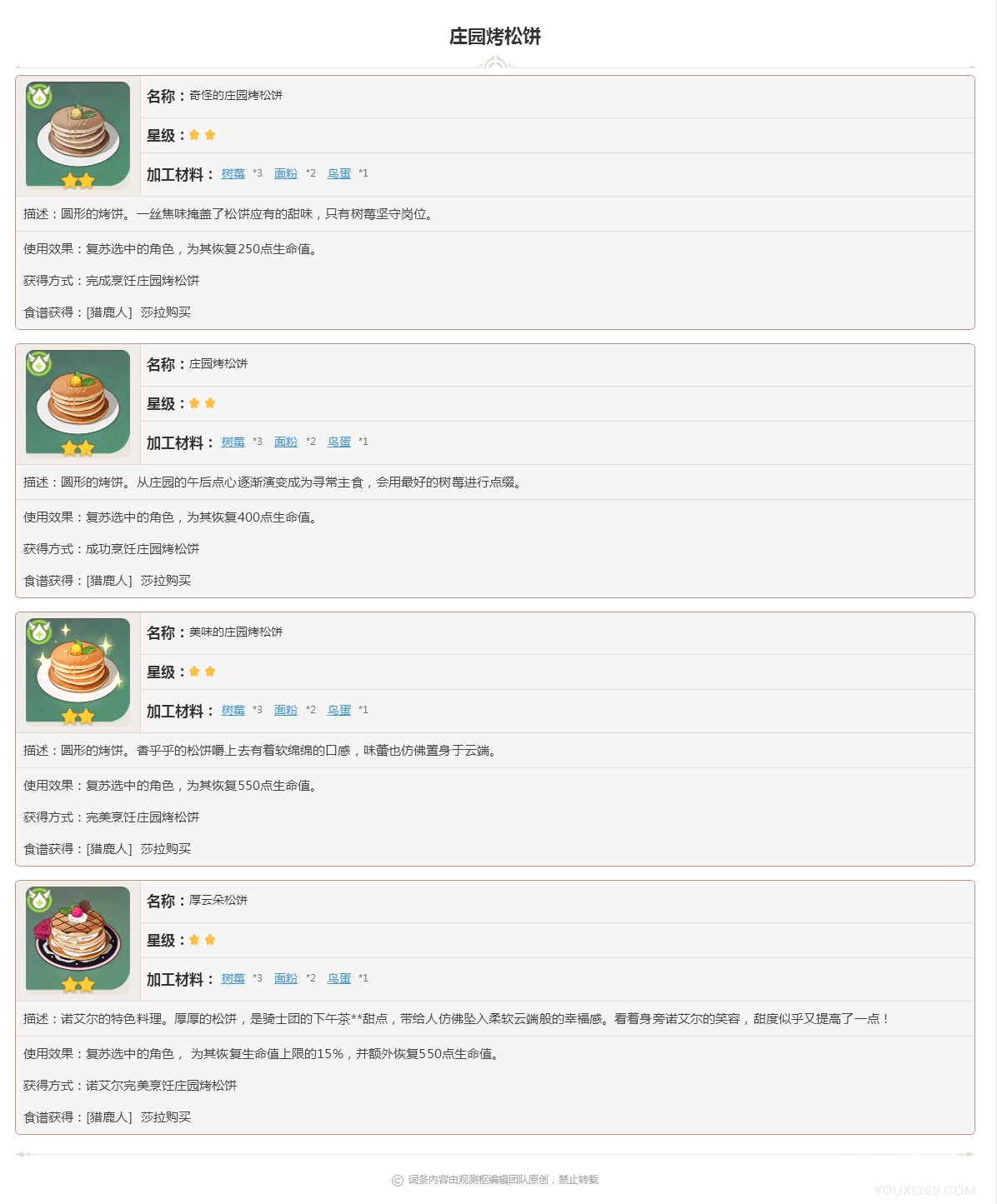Viewport: 997px width, 1204px height.
Task: Open 鸟蛋 link under 奇怪的庄园烤松饼
Action: [x=339, y=174]
